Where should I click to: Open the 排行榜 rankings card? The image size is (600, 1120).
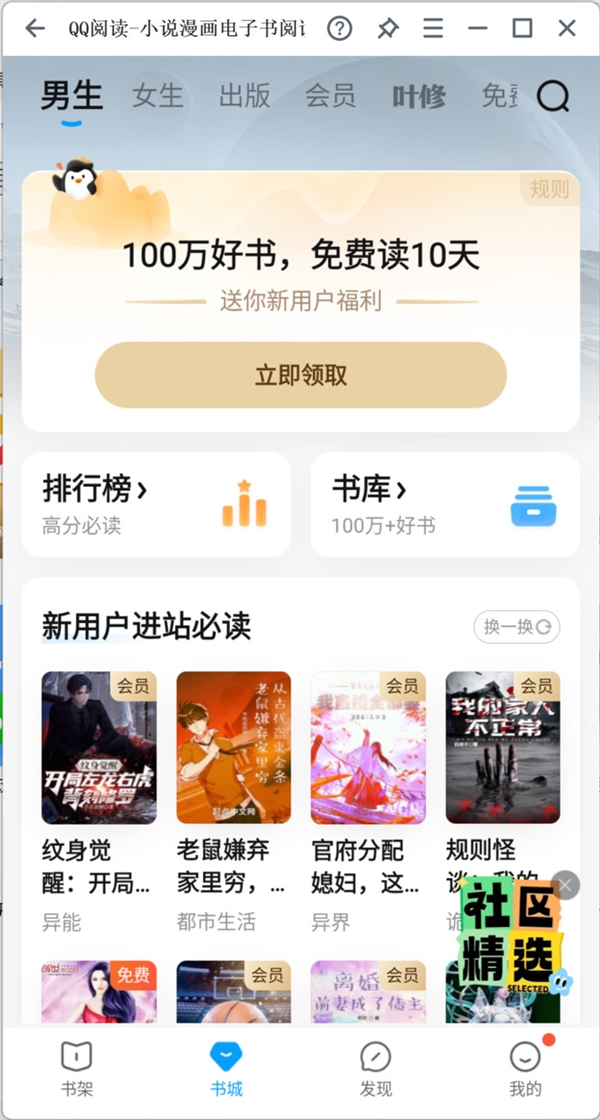click(156, 504)
